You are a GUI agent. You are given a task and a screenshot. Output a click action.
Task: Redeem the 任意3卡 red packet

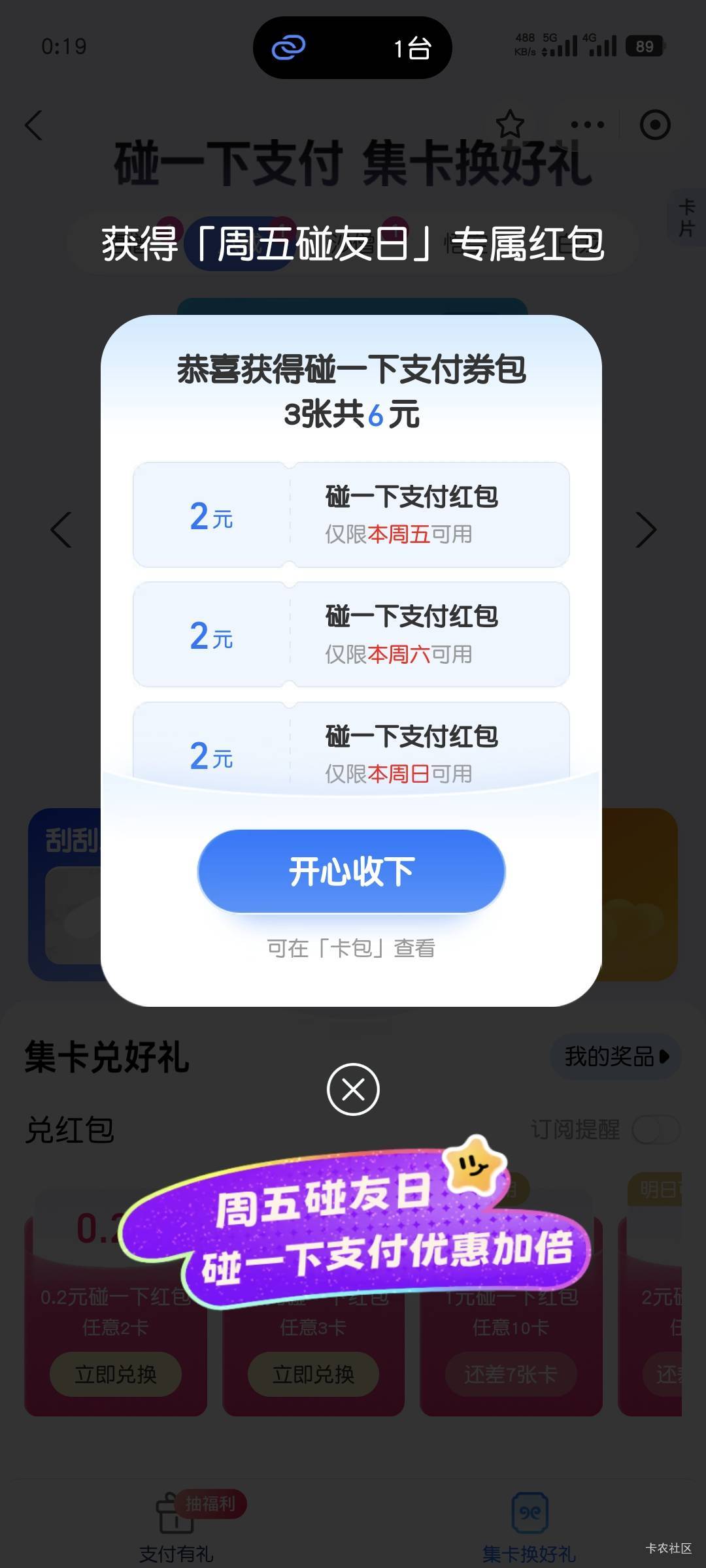(x=313, y=1374)
